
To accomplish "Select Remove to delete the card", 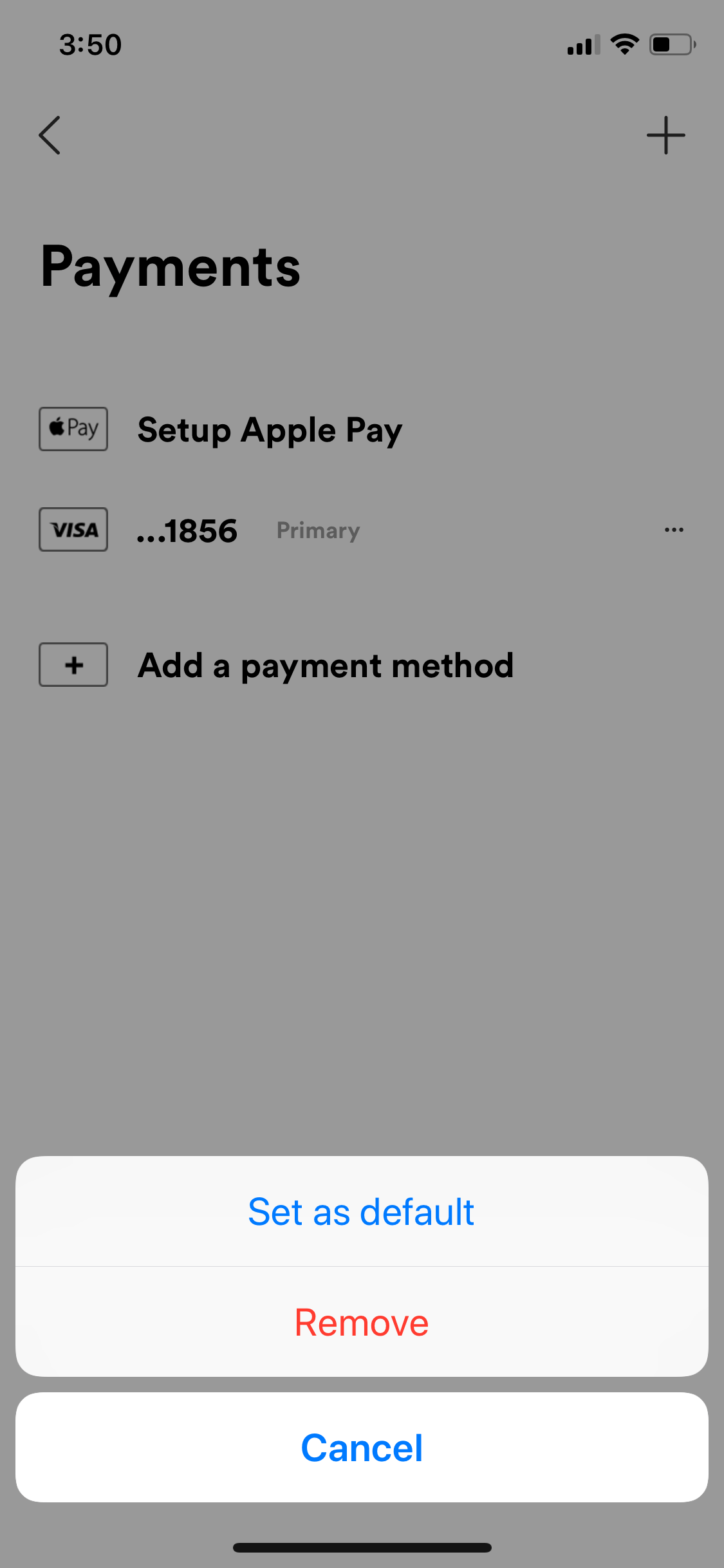I will click(362, 1322).
